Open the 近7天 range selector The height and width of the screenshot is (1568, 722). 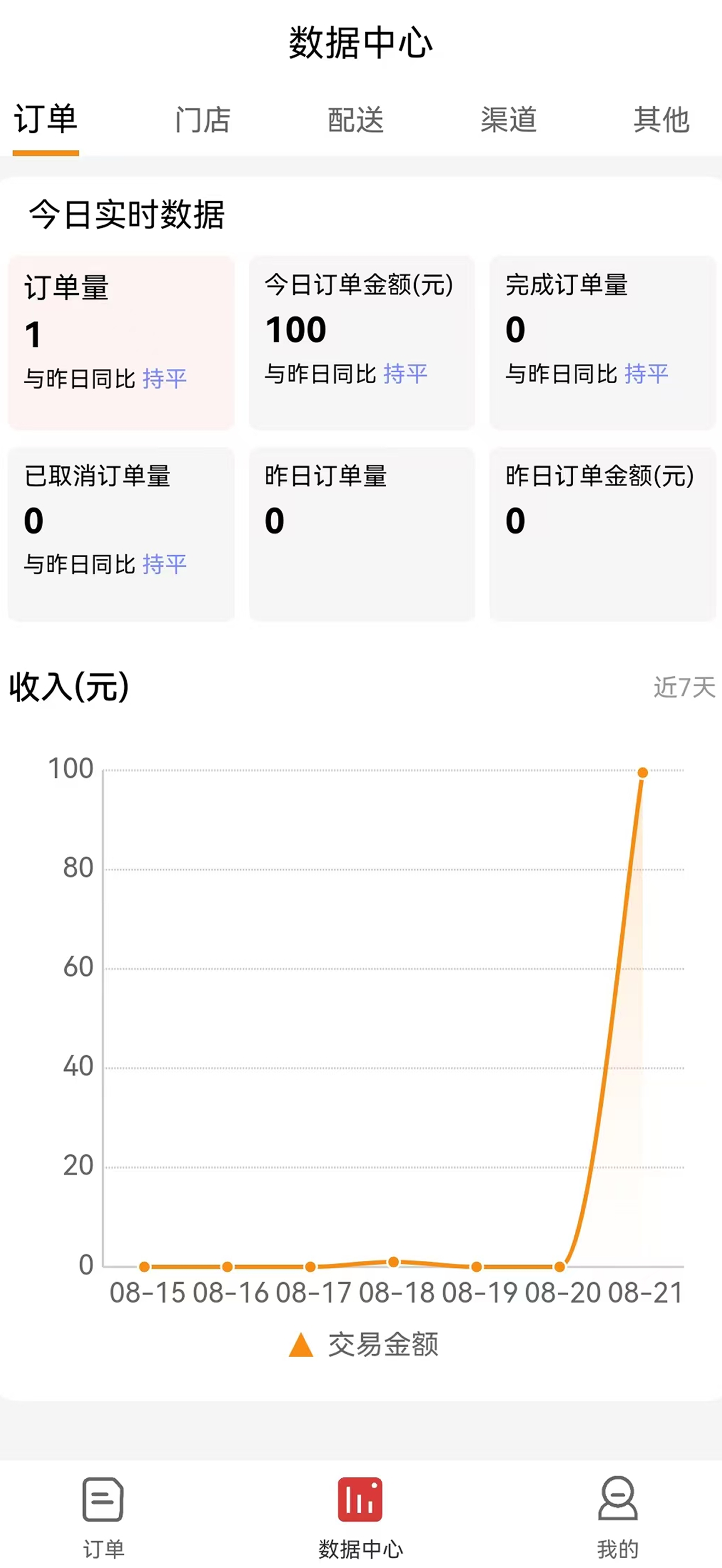[684, 687]
